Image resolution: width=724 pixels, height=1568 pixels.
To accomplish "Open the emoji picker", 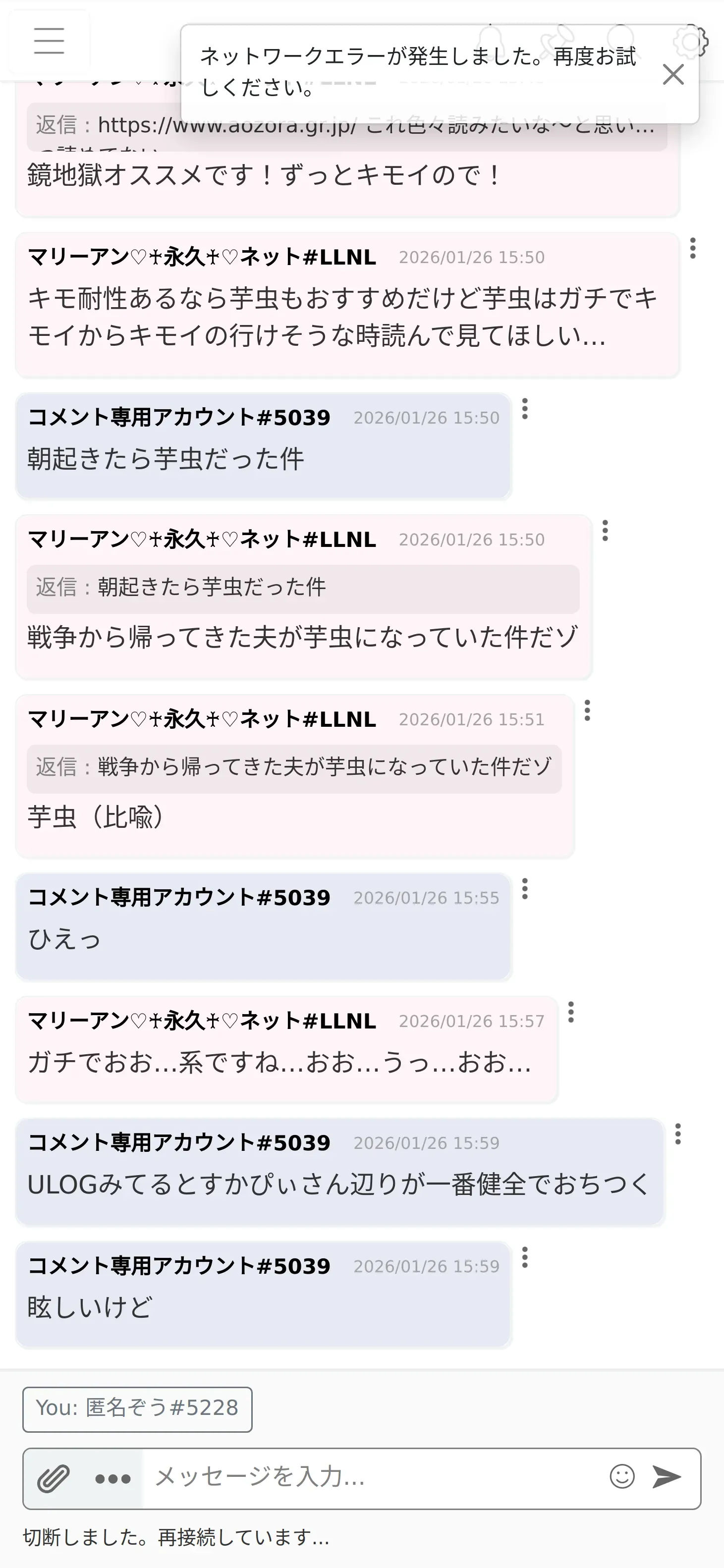I will pyautogui.click(x=622, y=1476).
